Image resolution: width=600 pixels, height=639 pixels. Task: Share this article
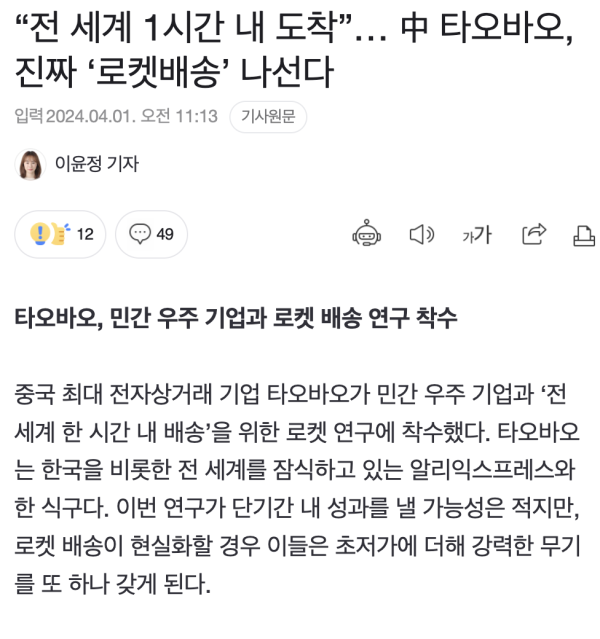point(534,234)
